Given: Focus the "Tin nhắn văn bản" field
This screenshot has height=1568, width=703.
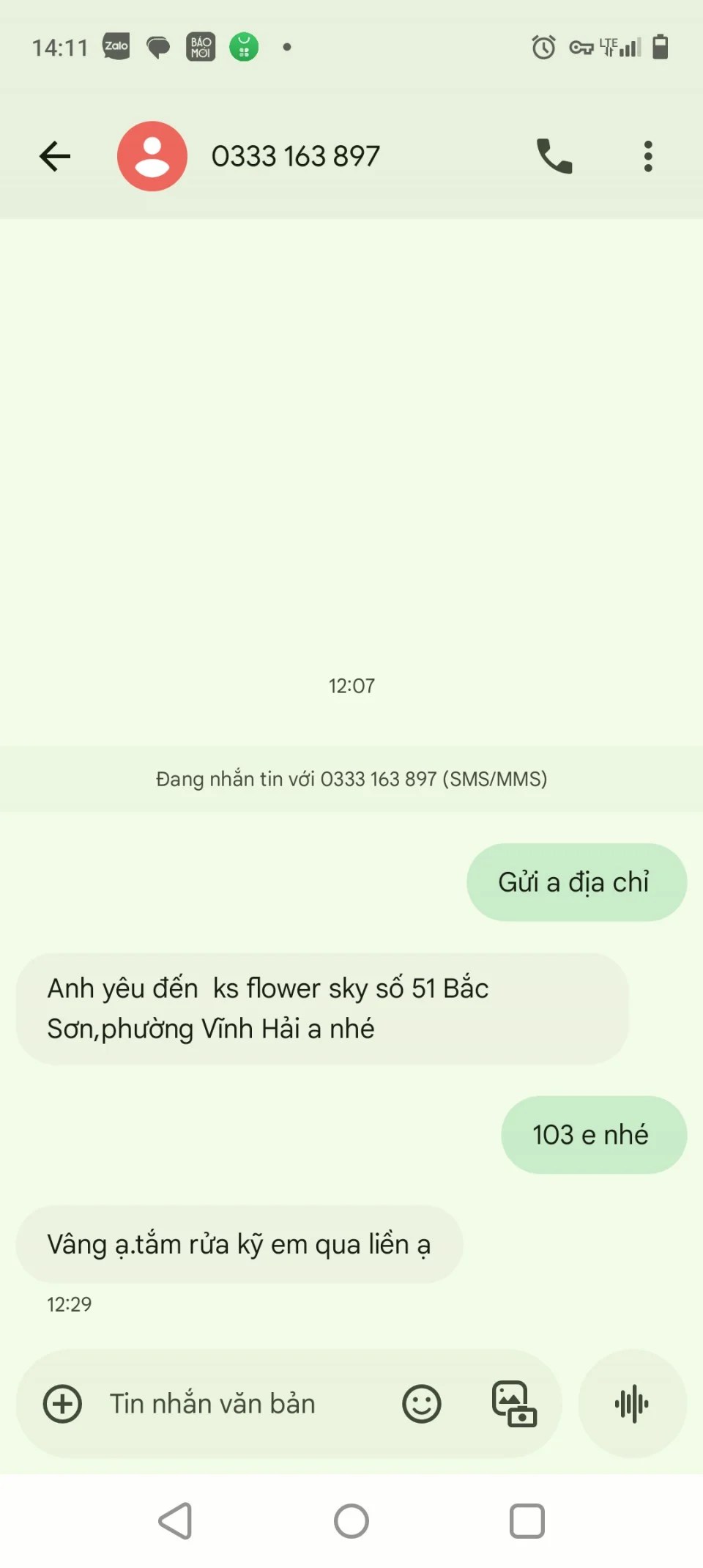Looking at the screenshot, I should pyautogui.click(x=242, y=1404).
